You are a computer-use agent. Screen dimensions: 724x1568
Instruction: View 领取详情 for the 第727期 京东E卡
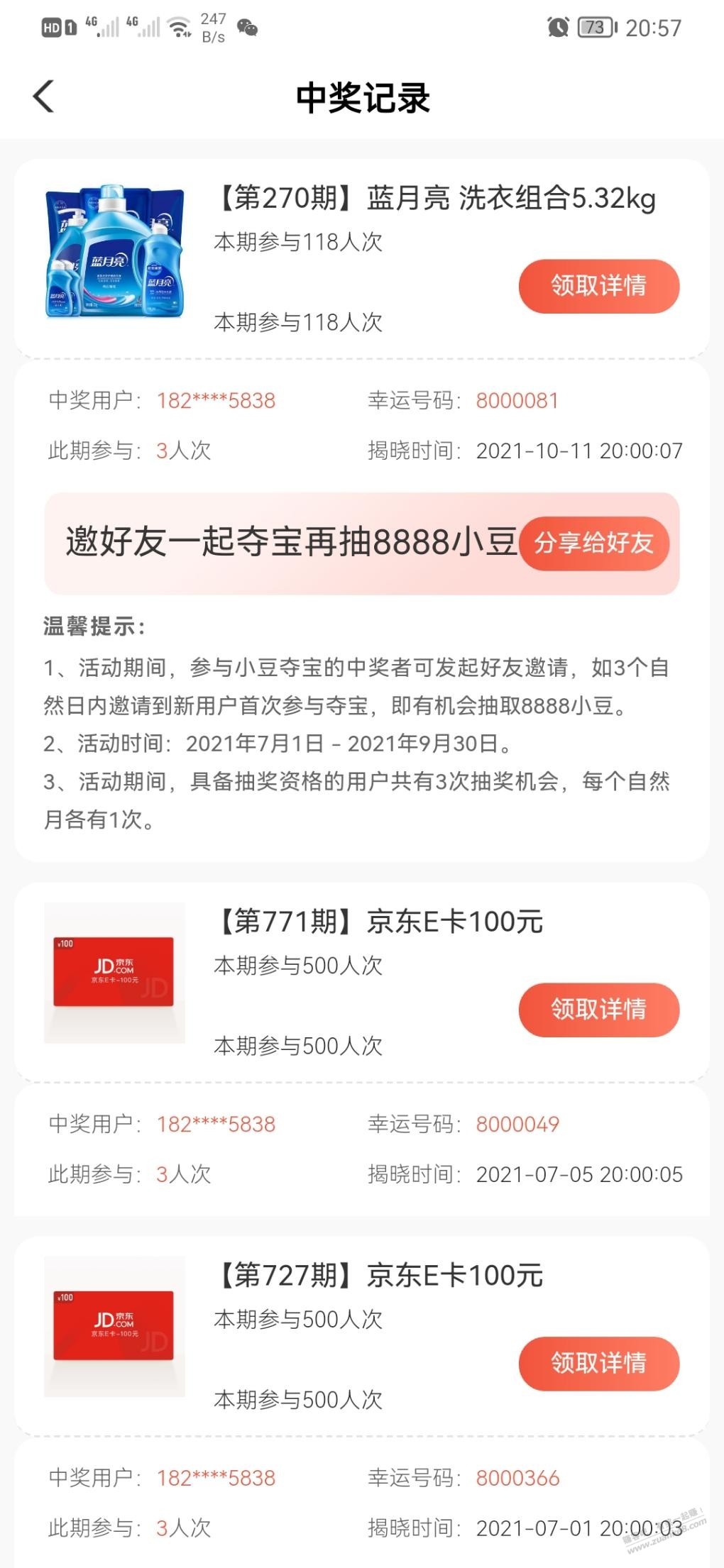598,1363
